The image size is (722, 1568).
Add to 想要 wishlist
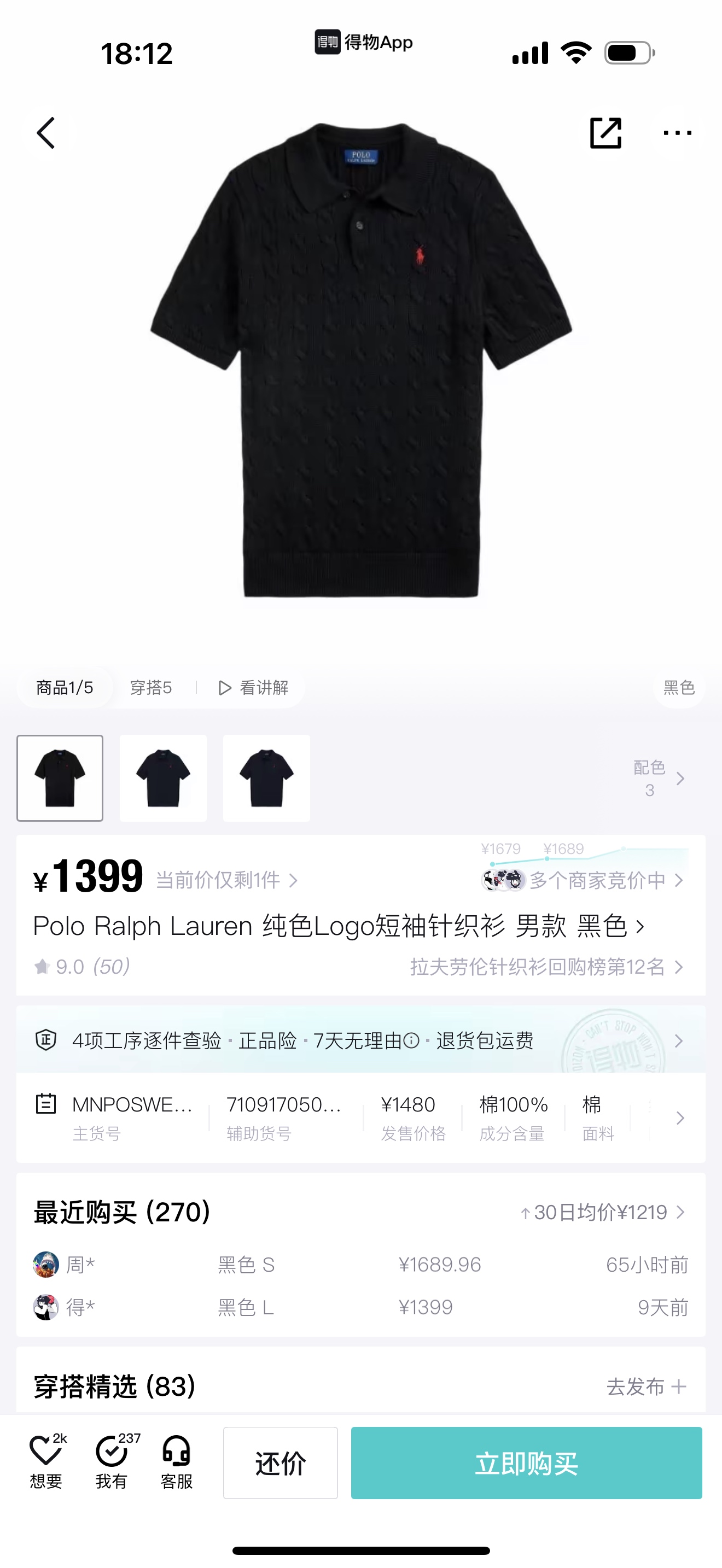46,1462
